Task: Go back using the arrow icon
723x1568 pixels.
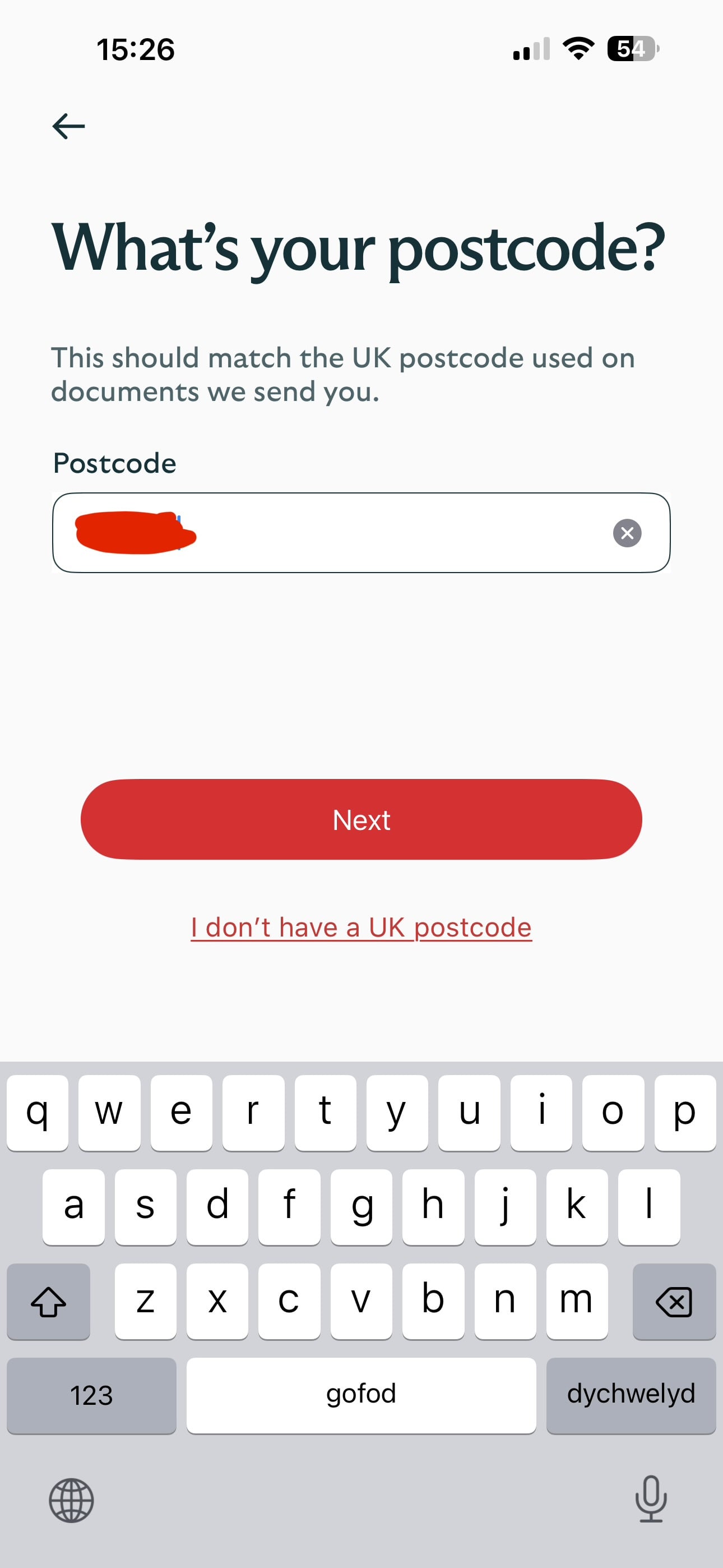Action: (68, 127)
